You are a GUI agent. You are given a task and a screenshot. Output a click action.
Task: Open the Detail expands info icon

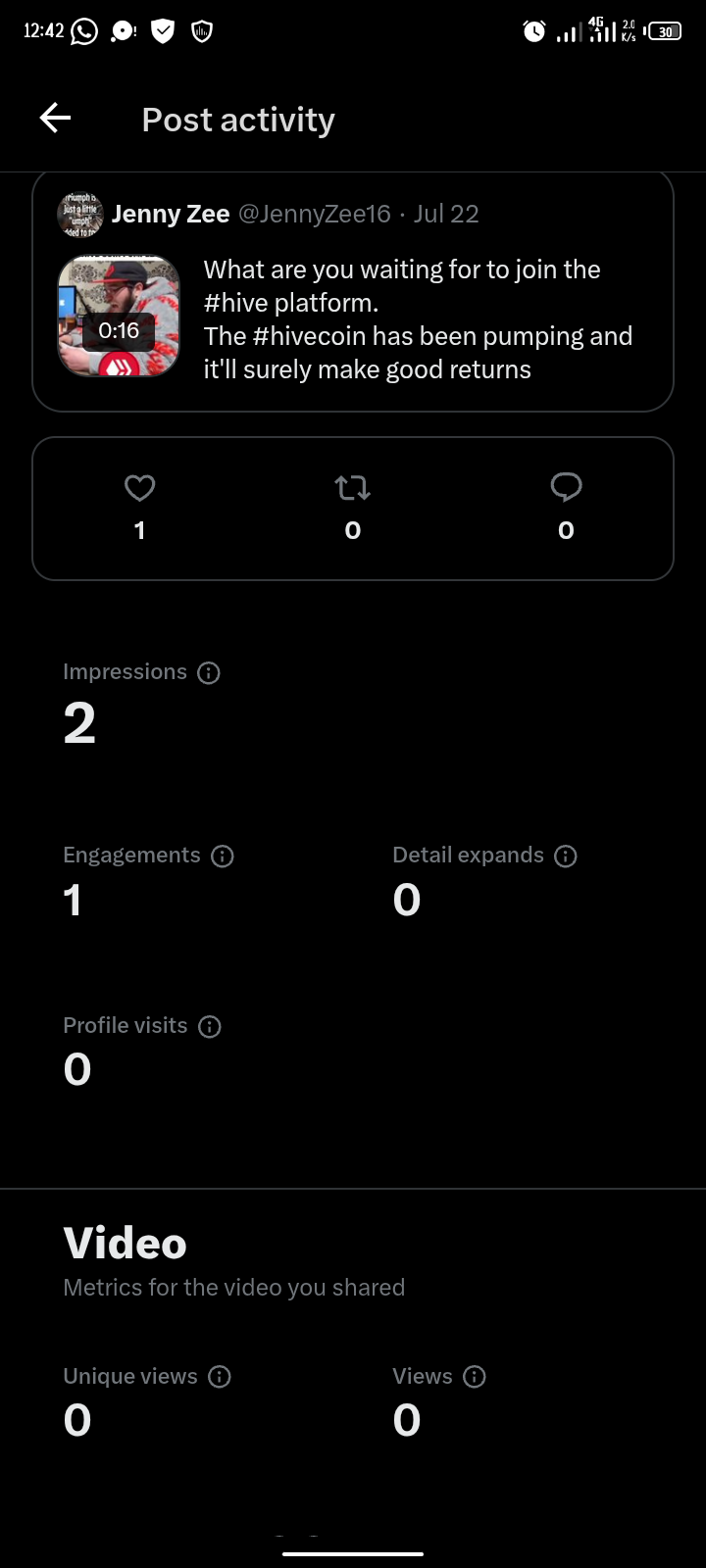coord(566,856)
